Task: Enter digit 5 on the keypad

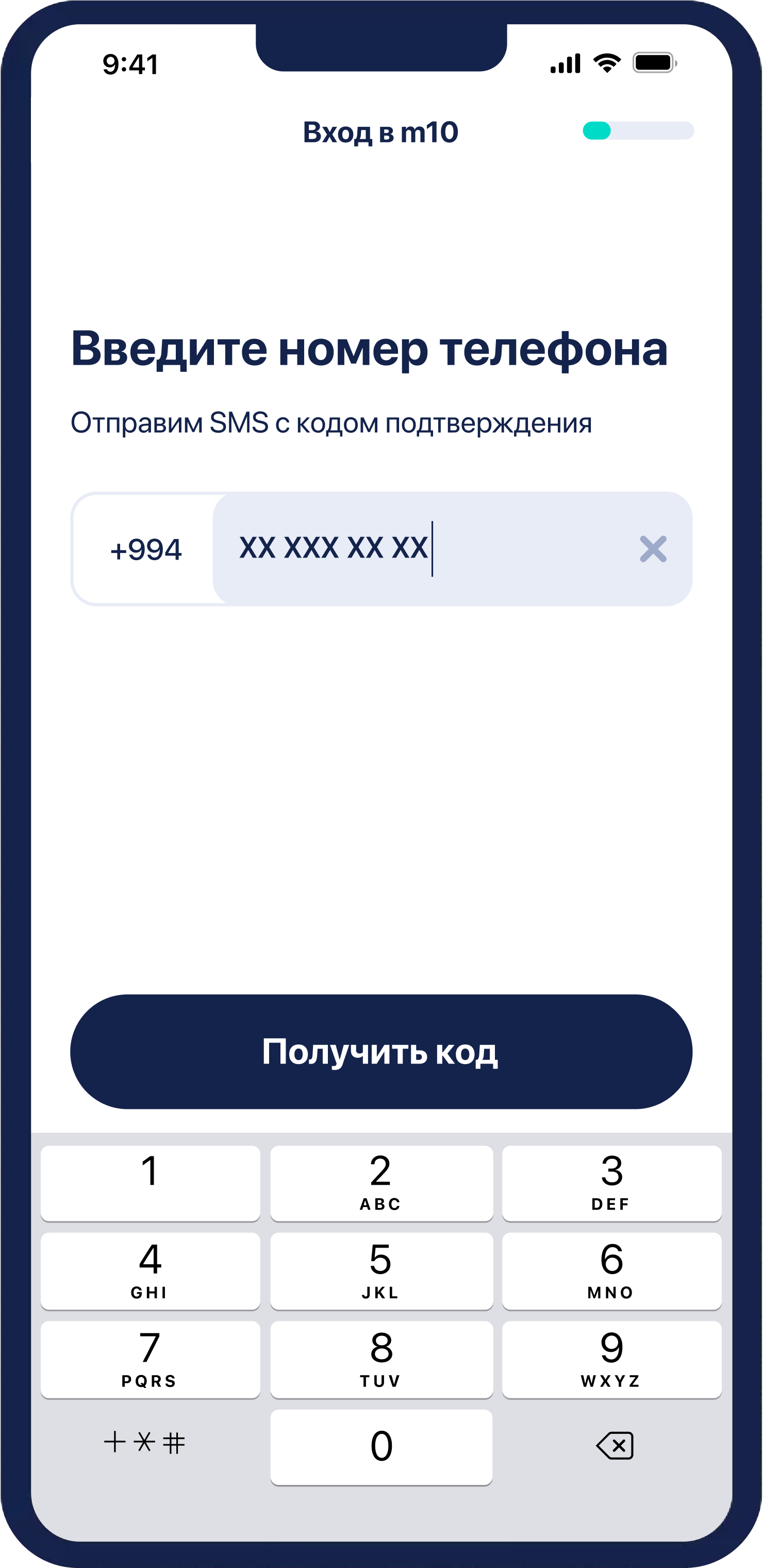Action: (381, 1271)
